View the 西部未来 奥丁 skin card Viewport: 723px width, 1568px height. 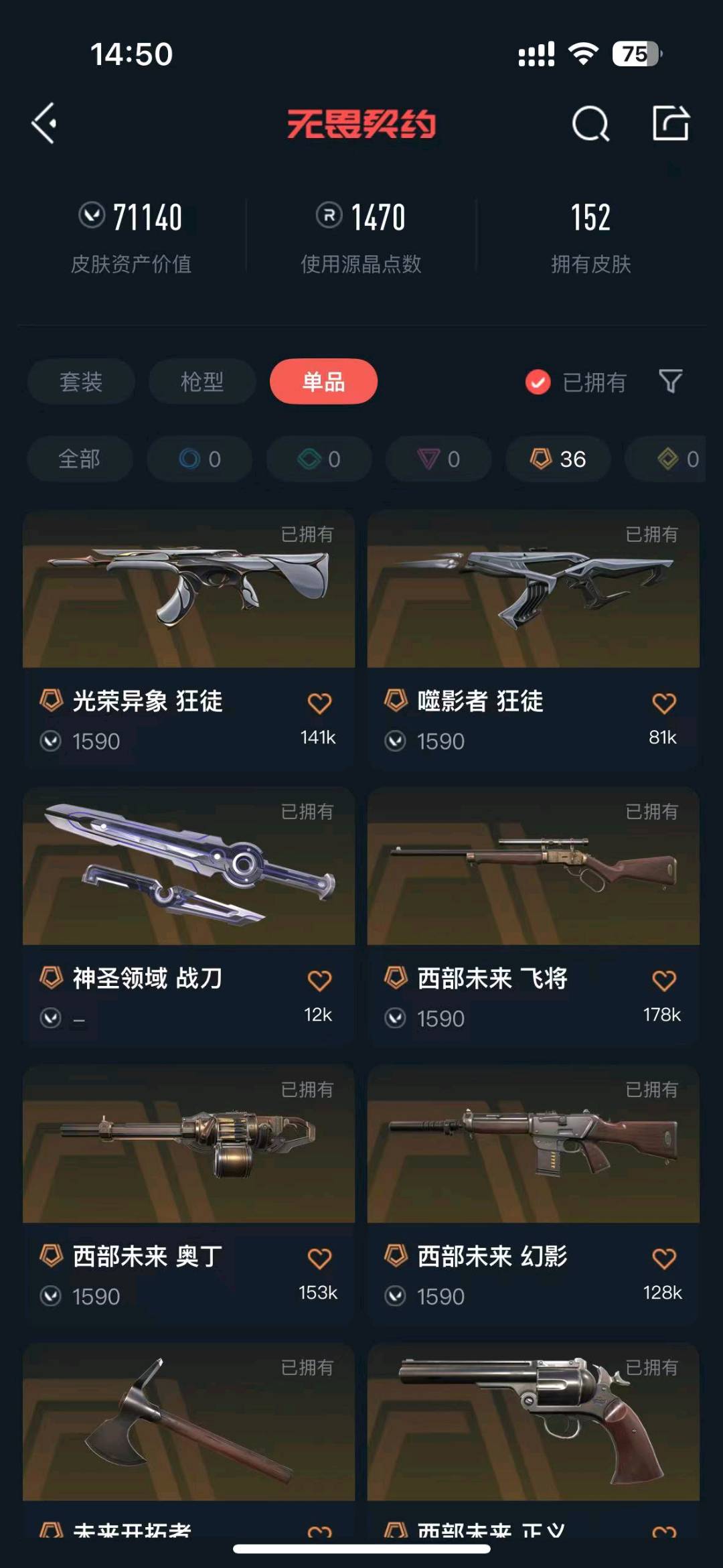coord(188,1144)
